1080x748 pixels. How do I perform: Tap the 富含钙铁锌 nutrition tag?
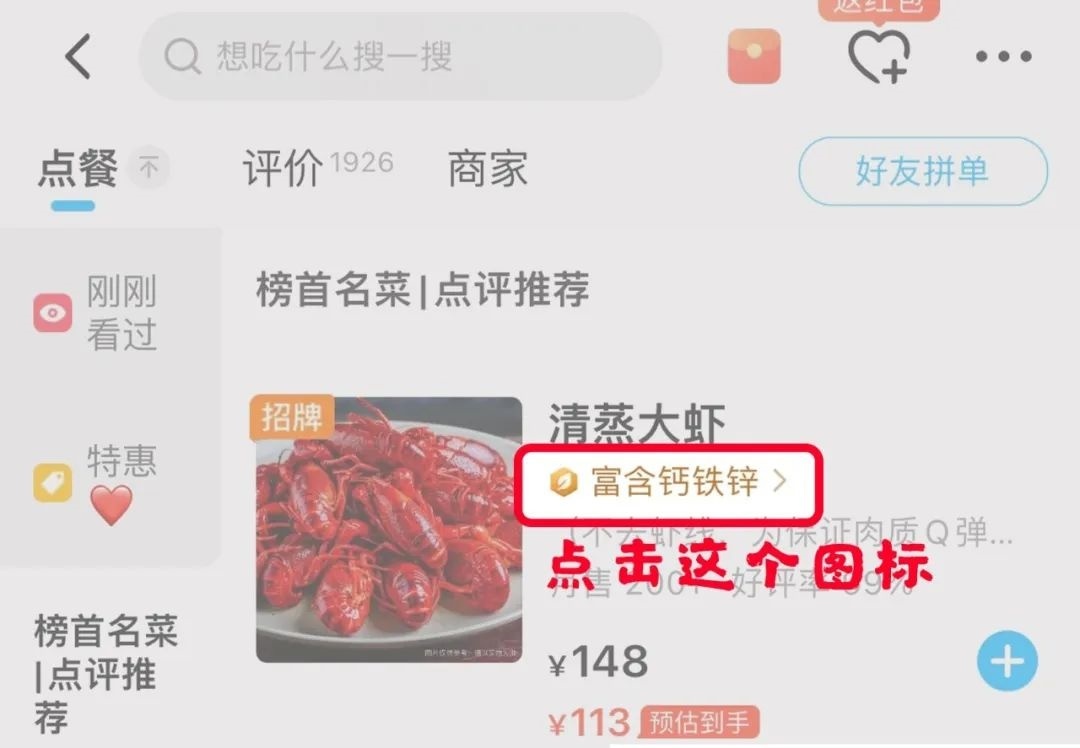[668, 482]
